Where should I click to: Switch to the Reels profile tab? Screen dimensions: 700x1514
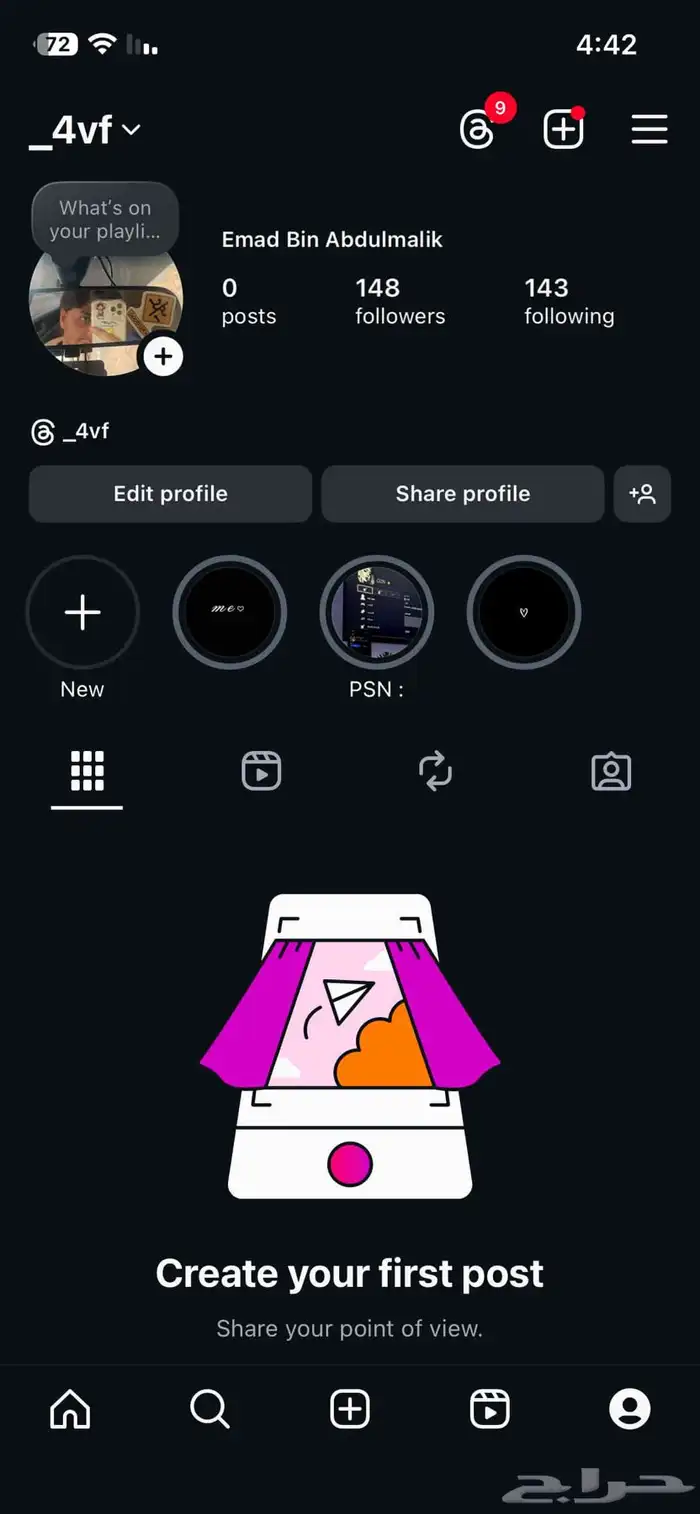(x=261, y=772)
